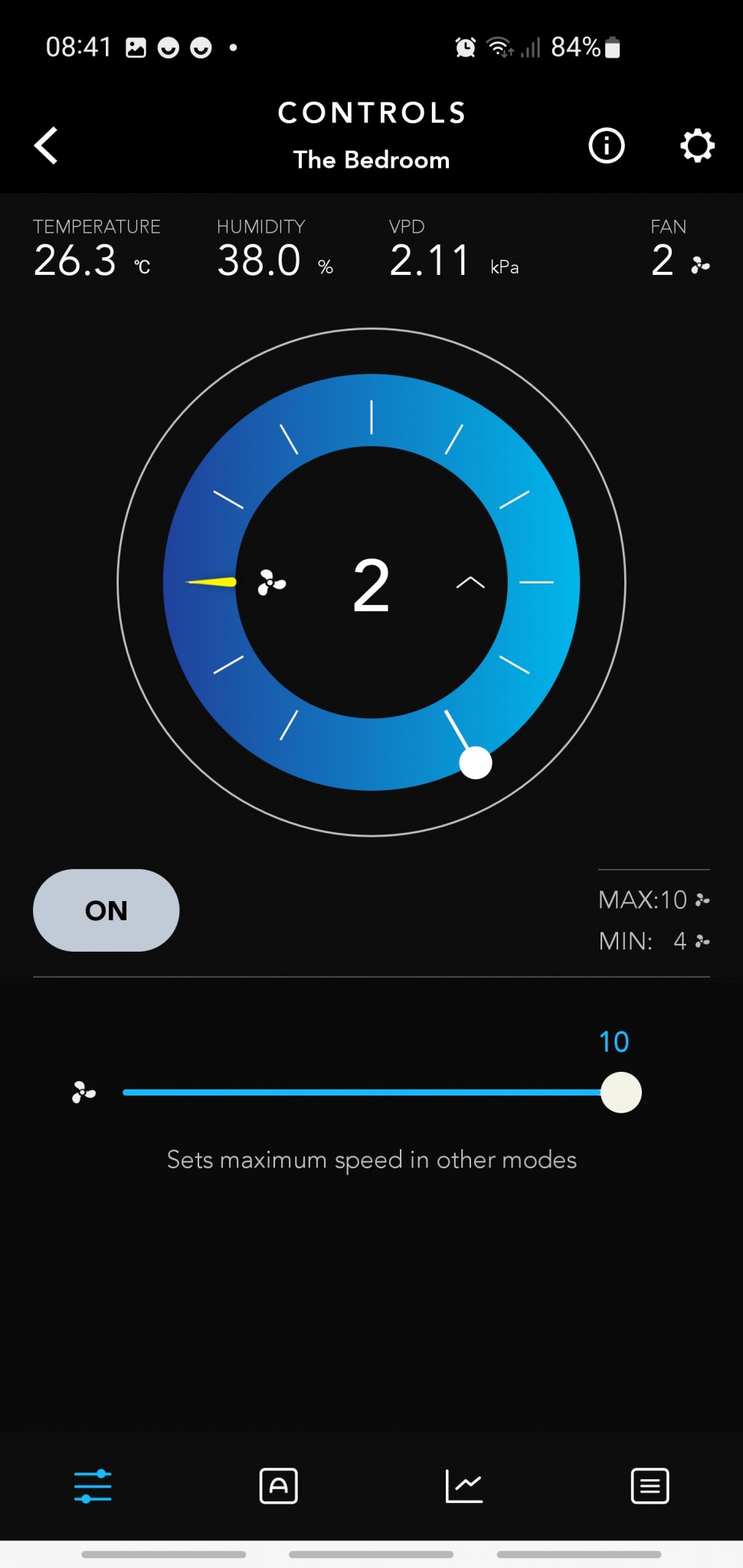This screenshot has width=743, height=1568.
Task: Switch to the automation tab
Action: pos(279,1486)
